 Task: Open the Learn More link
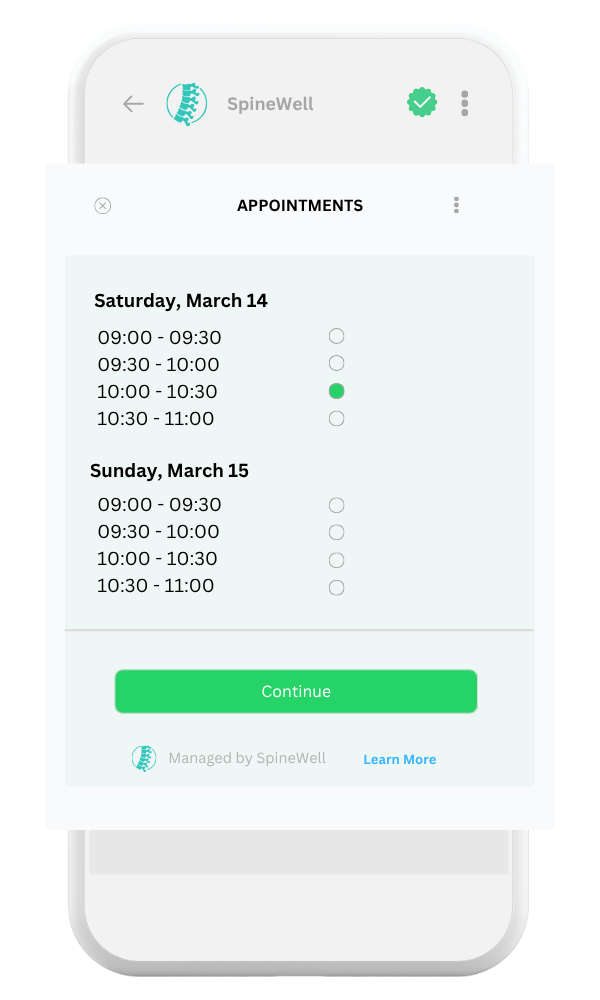click(400, 760)
